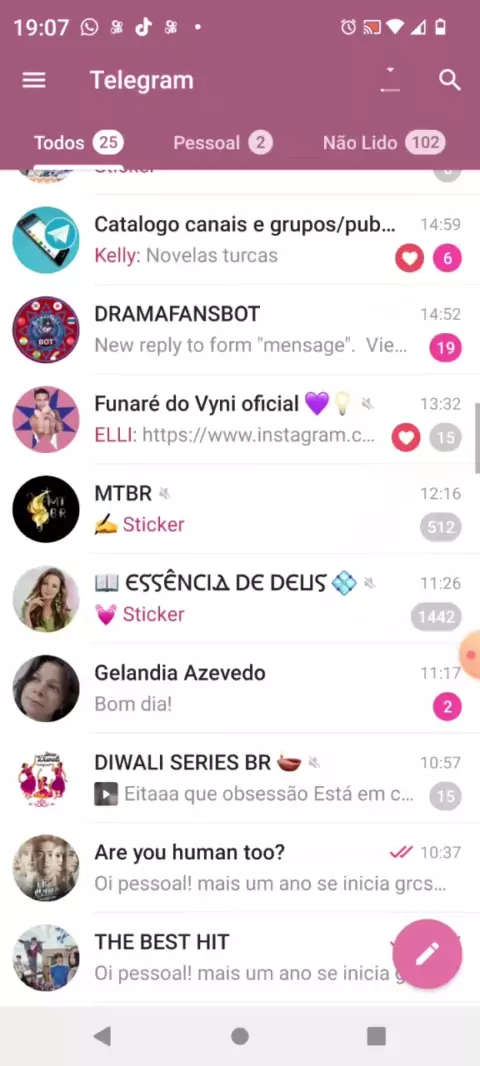This screenshot has width=480, height=1066.
Task: Open the Catalogo canais e grupos chat
Action: pos(240,240)
